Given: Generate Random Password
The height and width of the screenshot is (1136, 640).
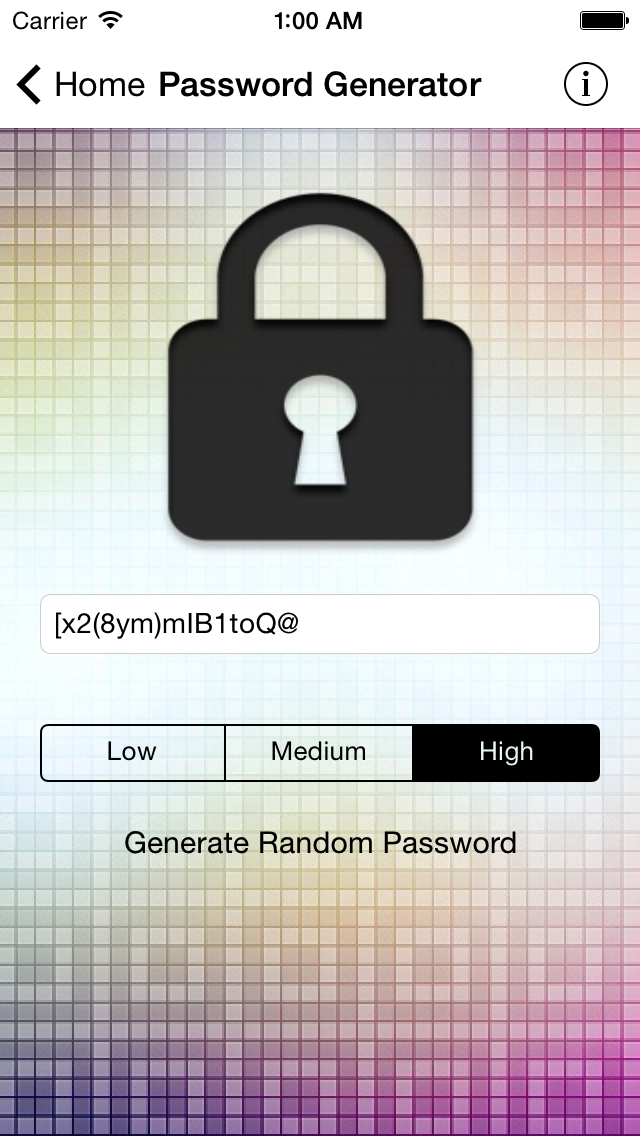Looking at the screenshot, I should pos(320,843).
